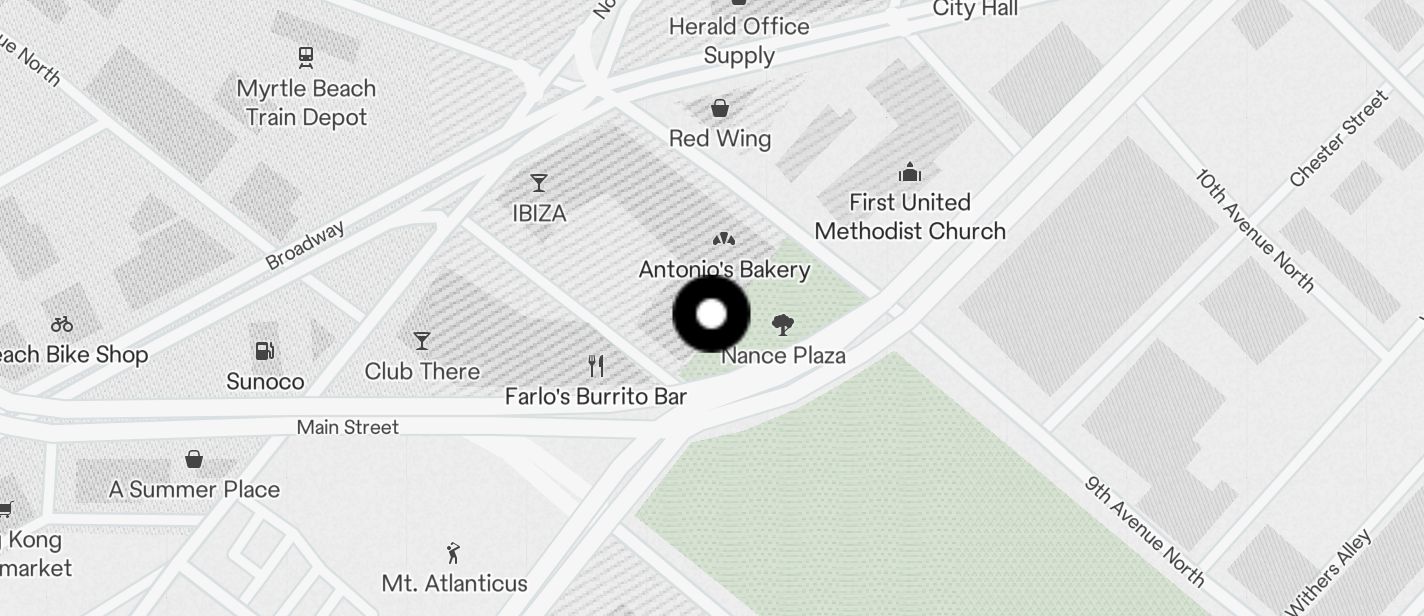Tap Myrtle Beach Train Depot marker
This screenshot has width=1424, height=616.
tap(306, 57)
